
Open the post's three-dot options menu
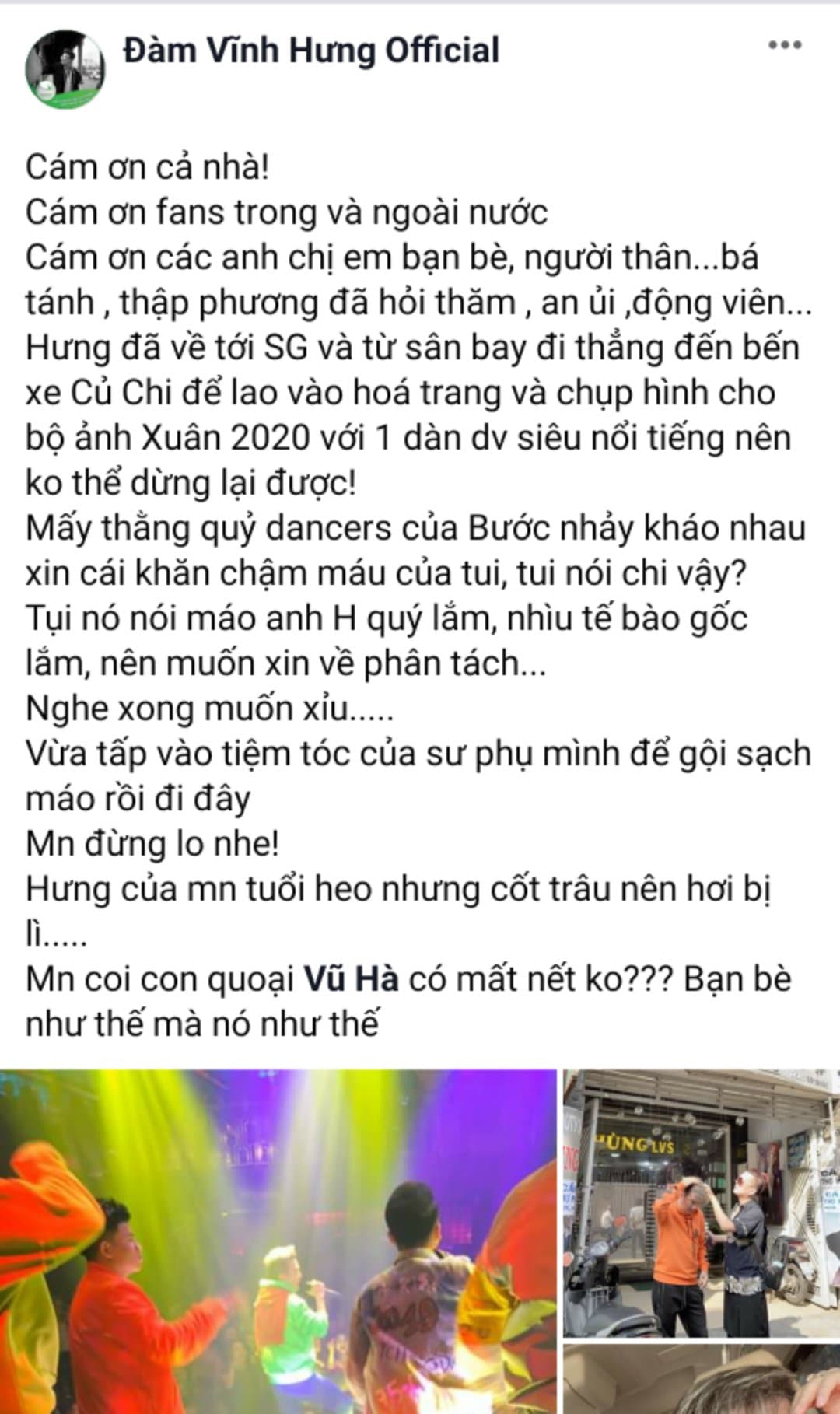click(x=784, y=45)
